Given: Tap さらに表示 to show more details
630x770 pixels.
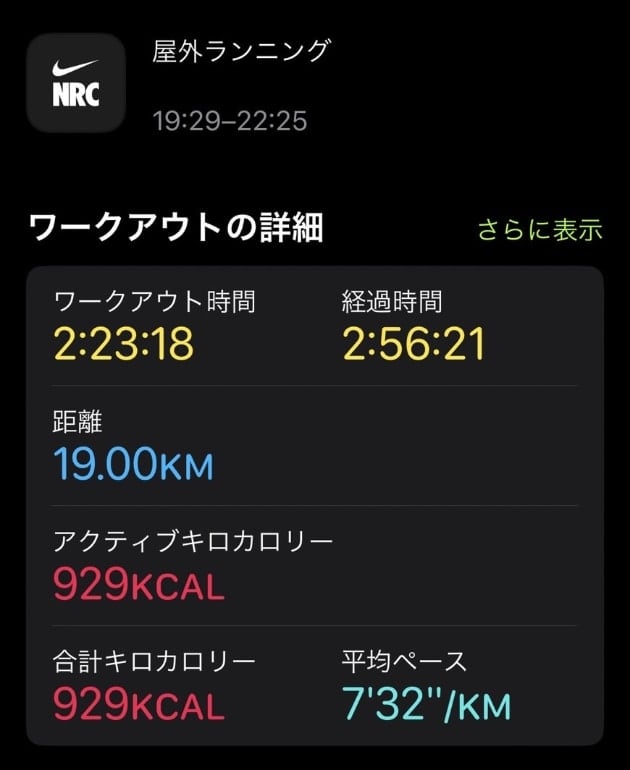Looking at the screenshot, I should [x=539, y=229].
